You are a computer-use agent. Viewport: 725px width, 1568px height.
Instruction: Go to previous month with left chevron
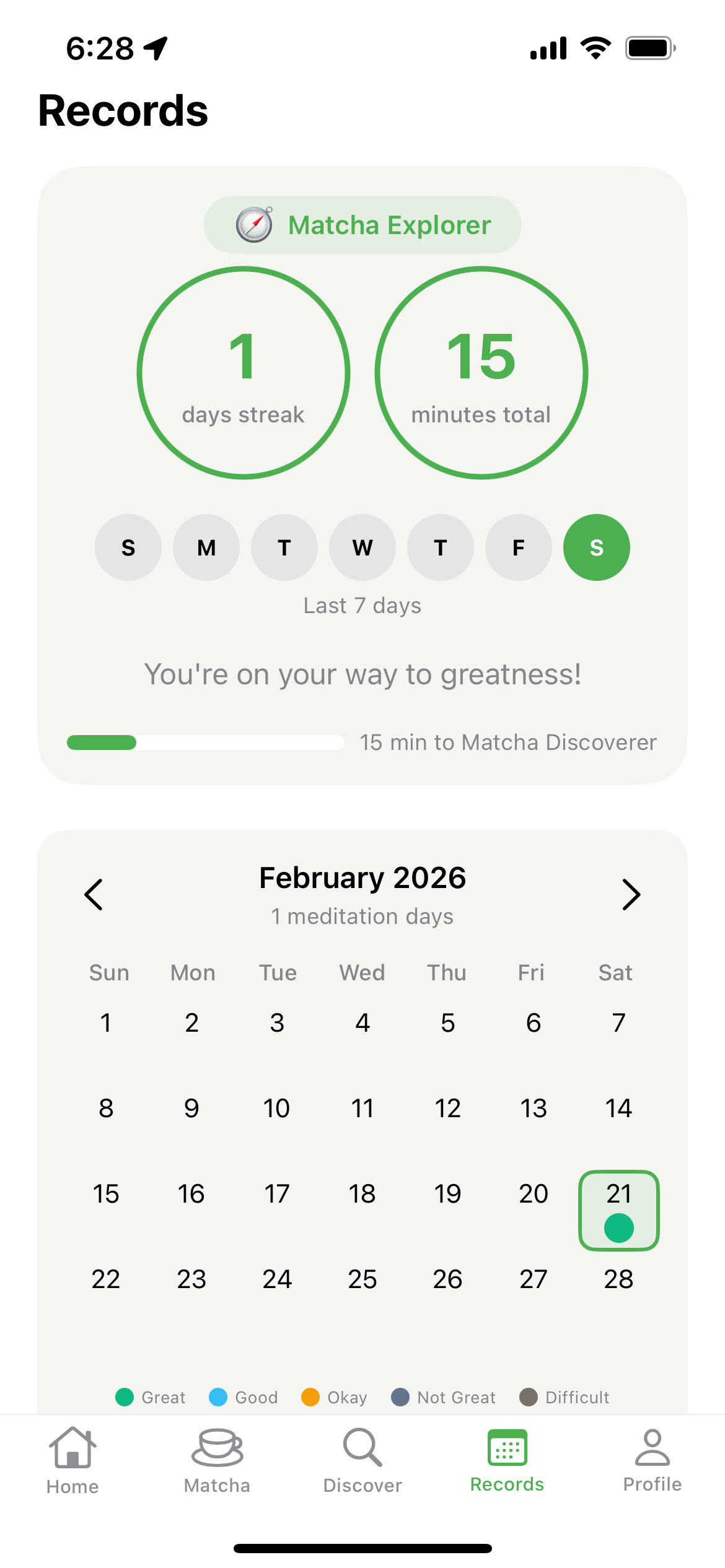(x=94, y=895)
